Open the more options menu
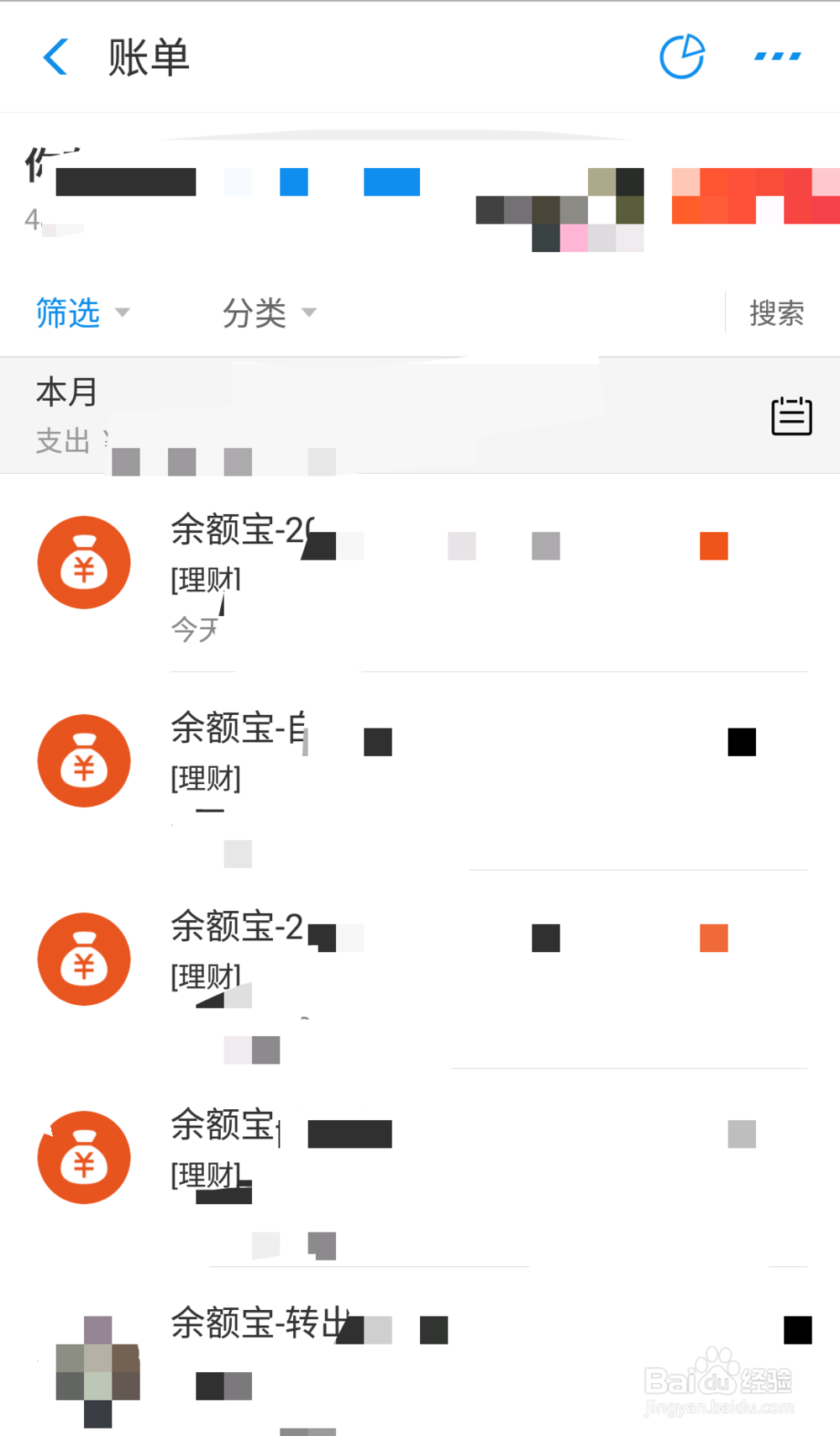Image resolution: width=840 pixels, height=1436 pixels. 774,56
